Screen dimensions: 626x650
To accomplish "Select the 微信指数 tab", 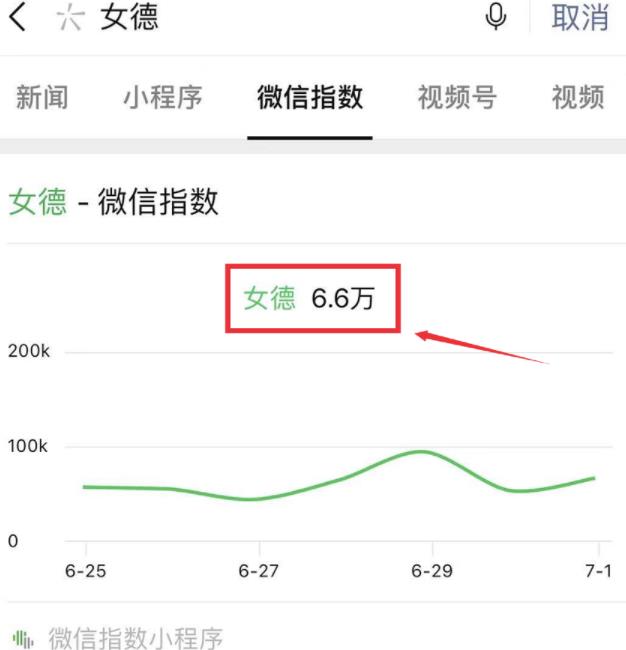I will (x=310, y=97).
